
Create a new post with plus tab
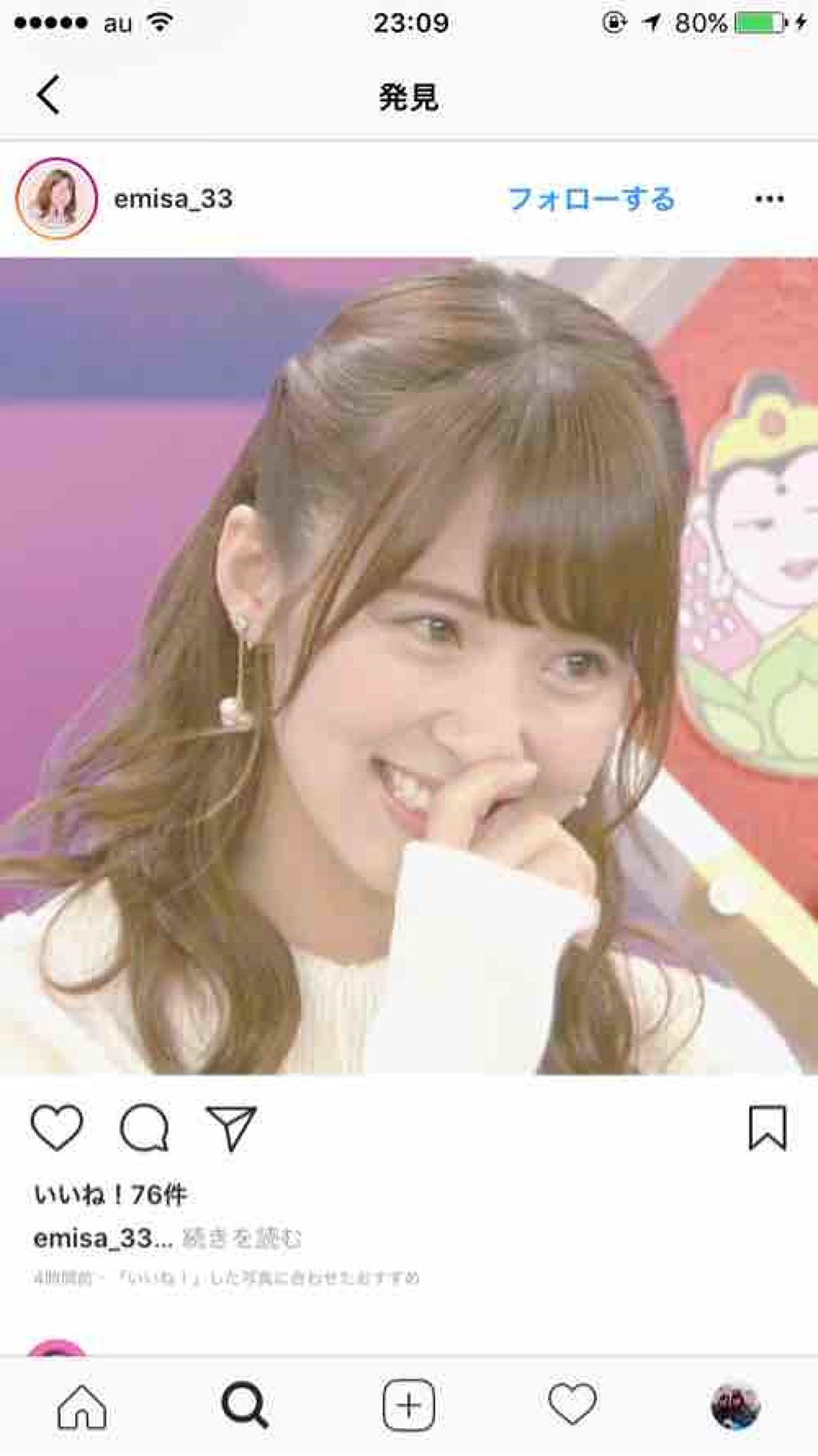point(408,1406)
